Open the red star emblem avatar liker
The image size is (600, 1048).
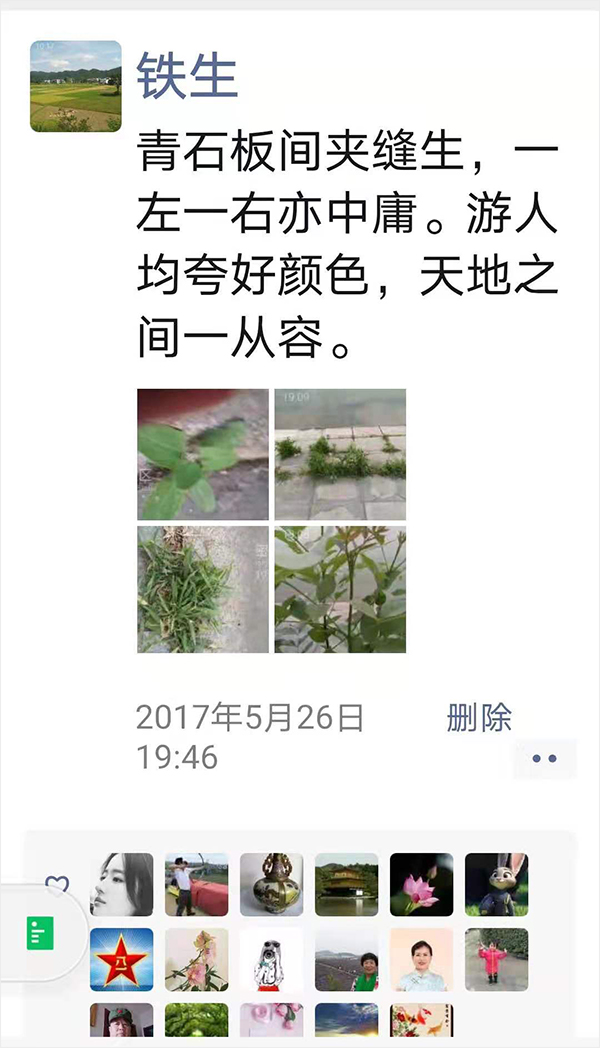click(121, 959)
